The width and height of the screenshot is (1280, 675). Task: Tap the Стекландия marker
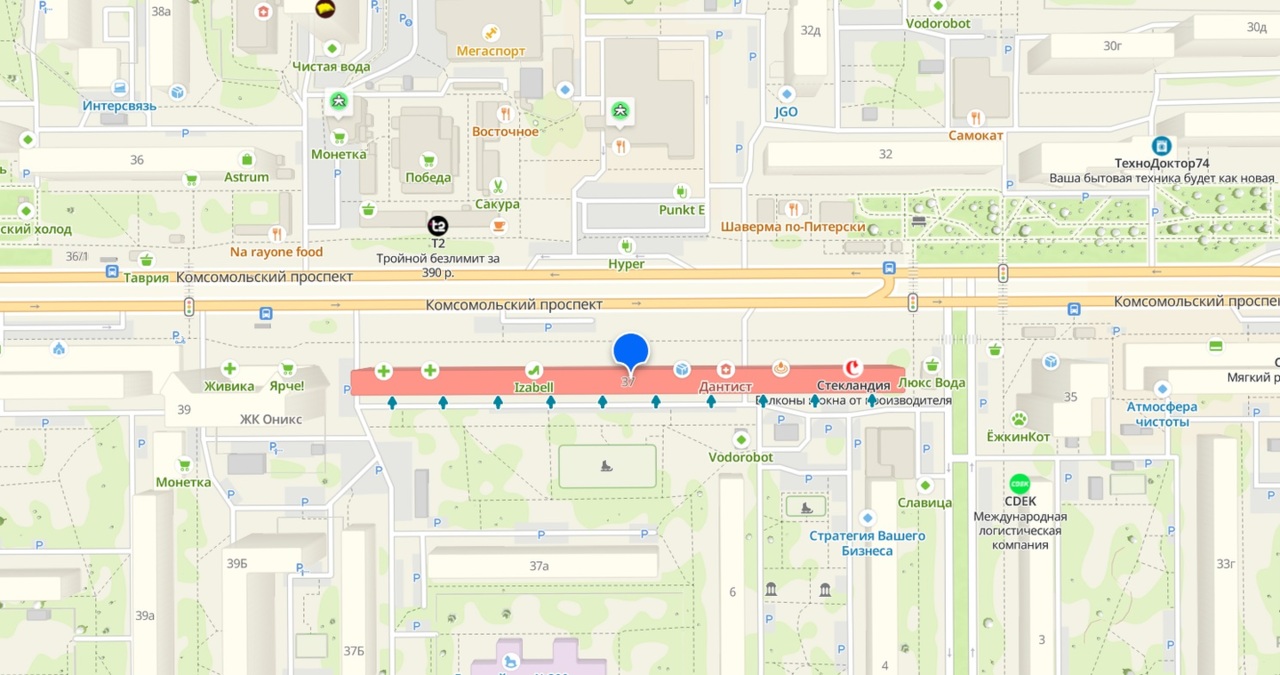(x=853, y=368)
